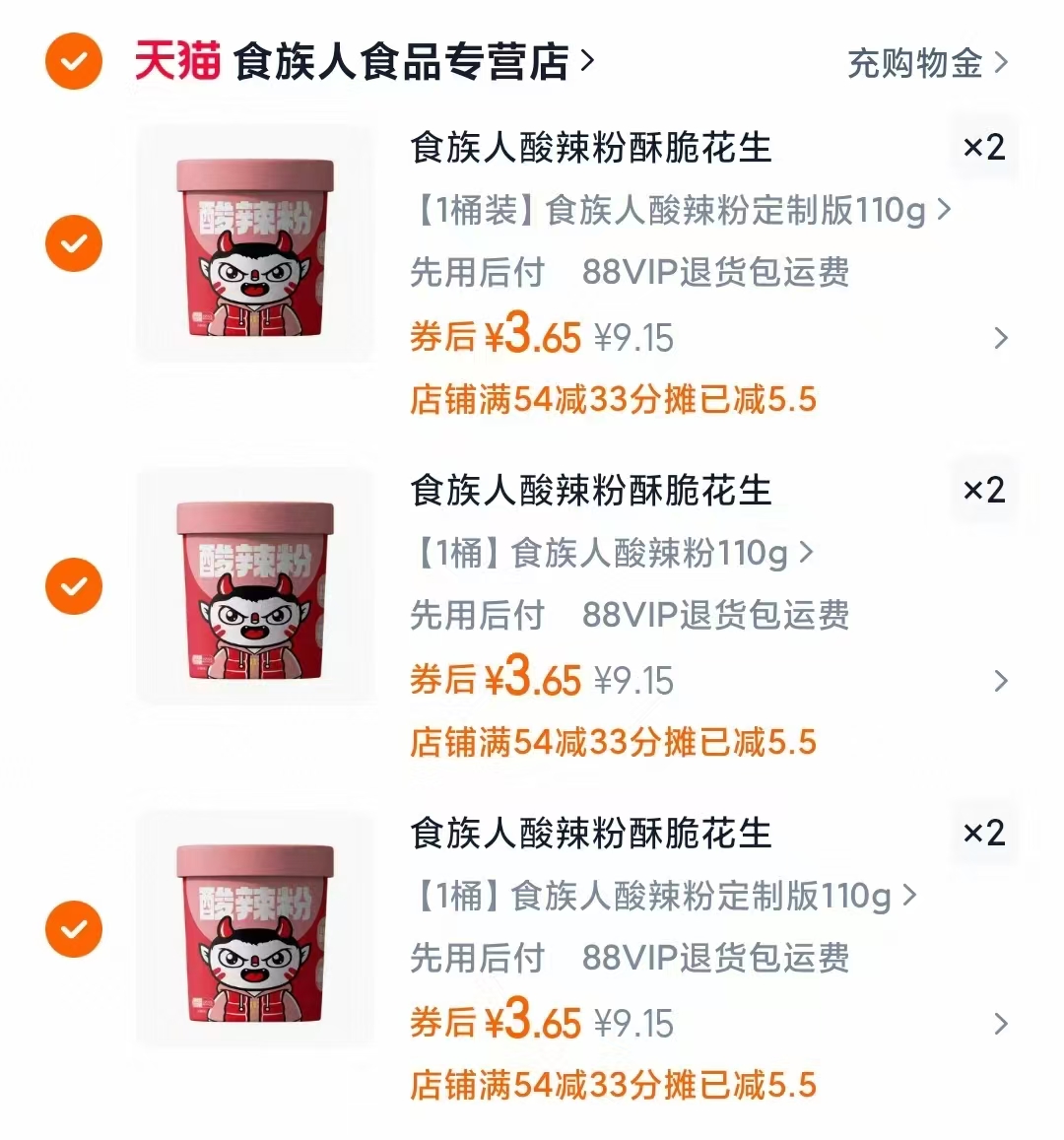Image resolution: width=1064 pixels, height=1140 pixels.
Task: Click the ×2 quantity of the third item
Action: pyautogui.click(x=982, y=833)
